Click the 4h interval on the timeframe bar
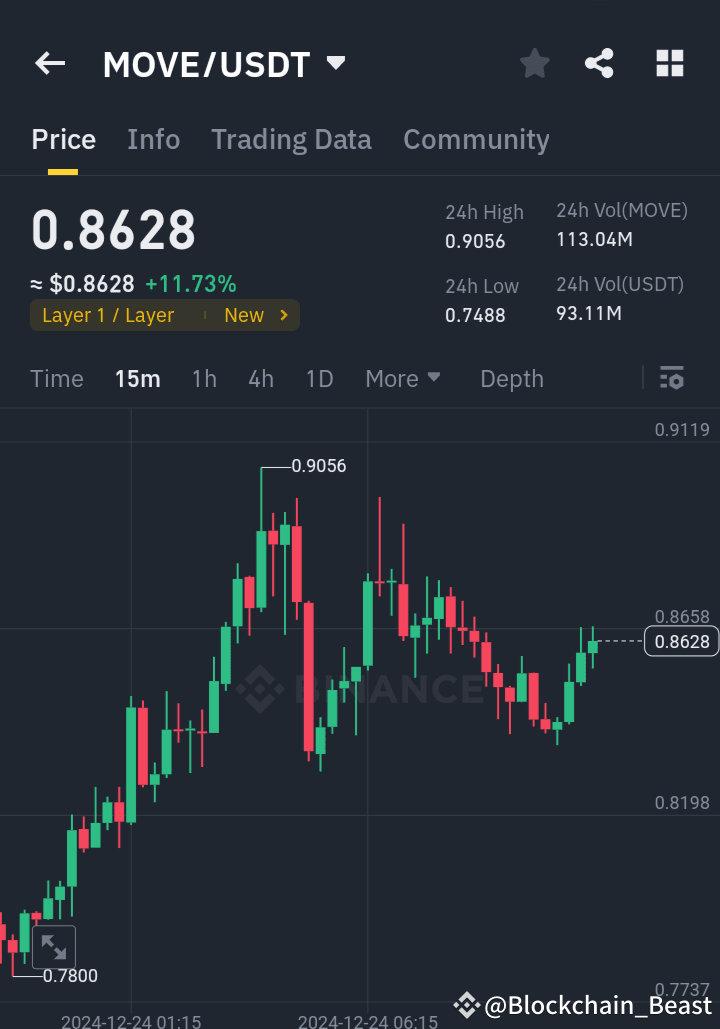The height and width of the screenshot is (1029, 720). pos(260,378)
